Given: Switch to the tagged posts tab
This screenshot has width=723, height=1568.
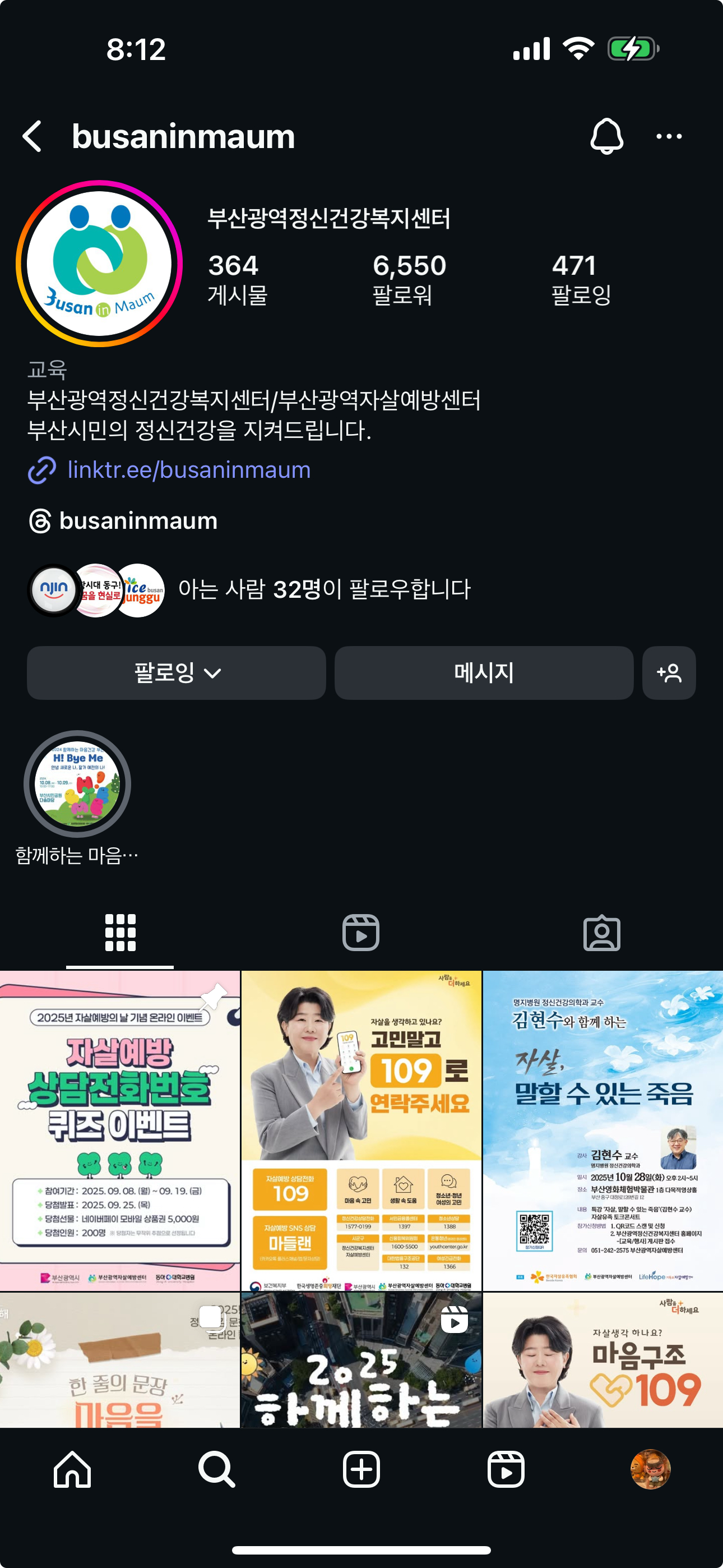Looking at the screenshot, I should [x=601, y=932].
